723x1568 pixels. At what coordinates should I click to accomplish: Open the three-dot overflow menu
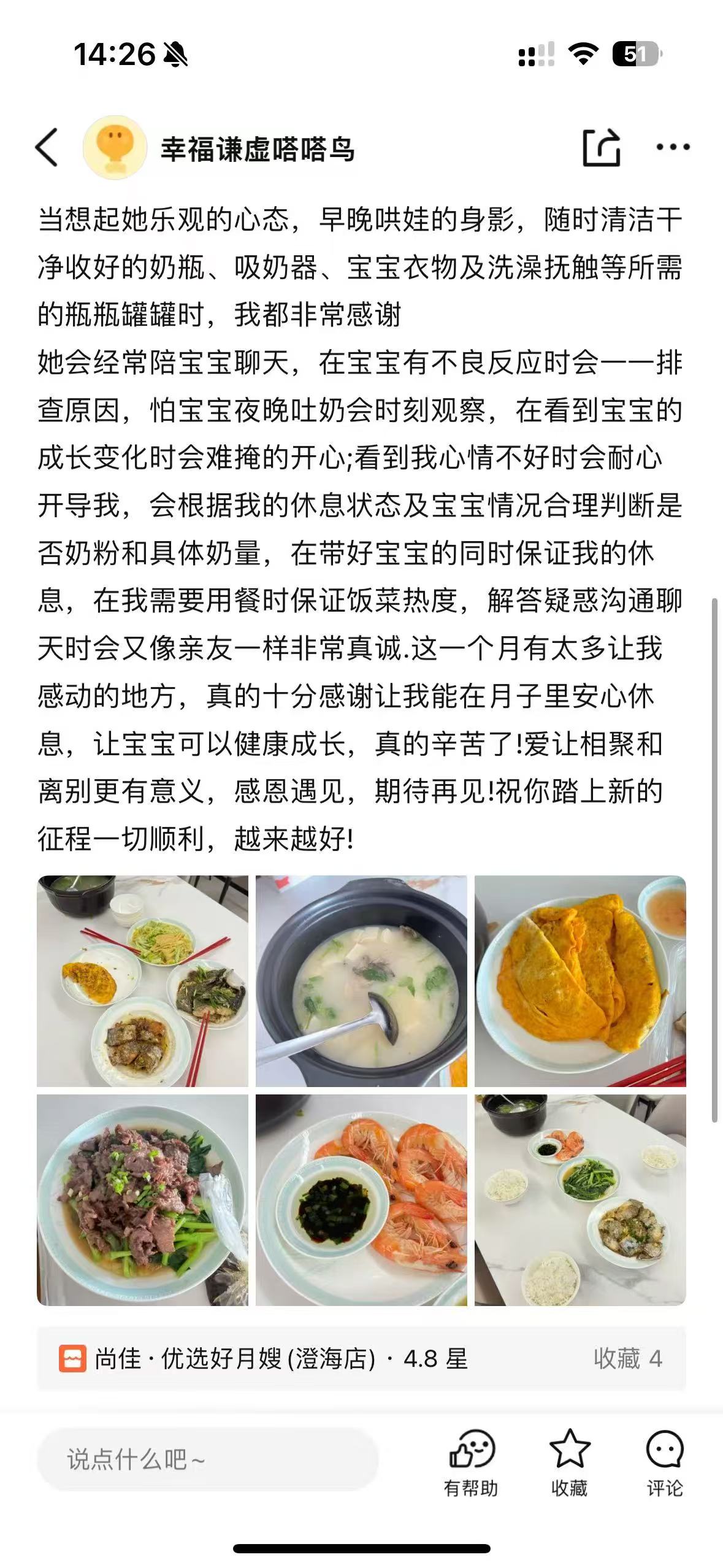click(672, 147)
